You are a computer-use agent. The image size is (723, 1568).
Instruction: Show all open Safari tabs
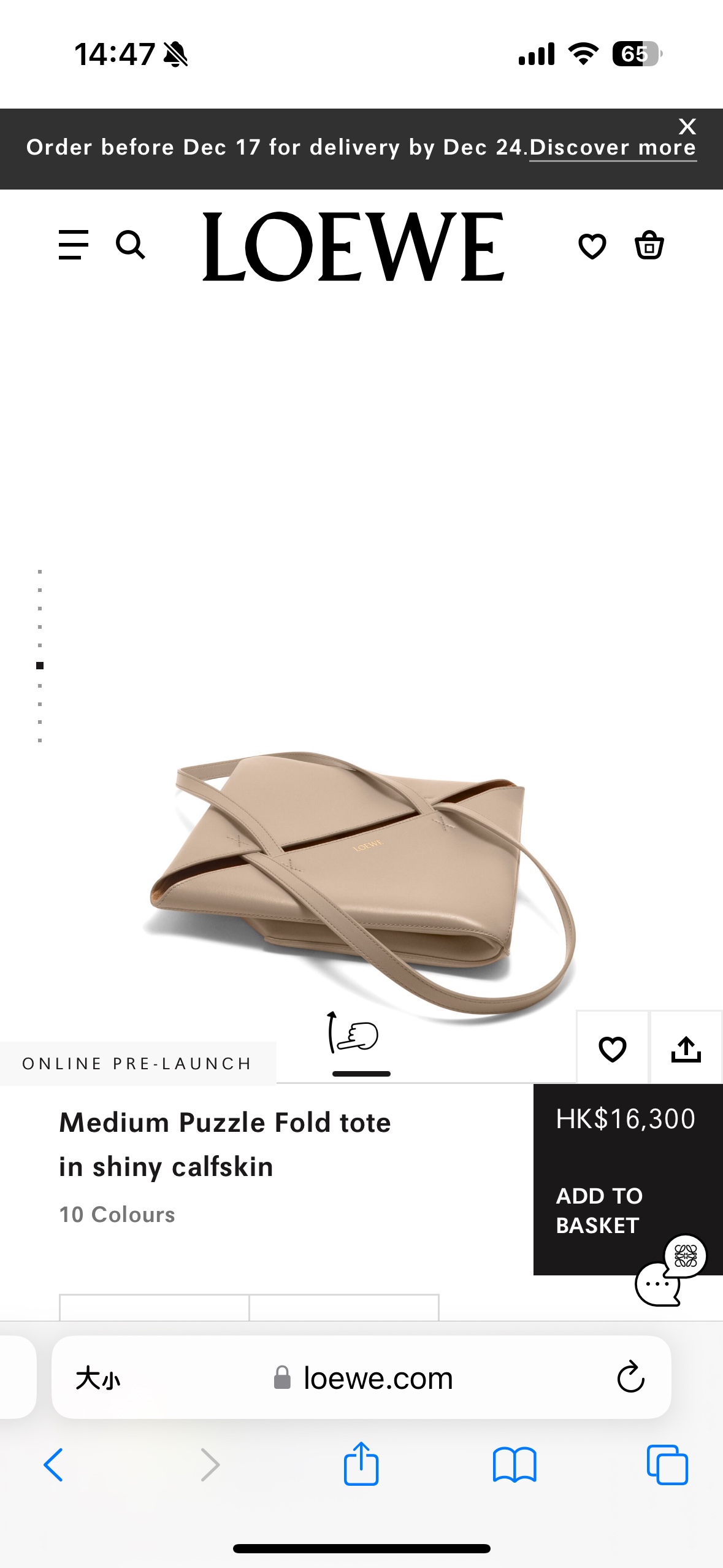(x=667, y=1465)
